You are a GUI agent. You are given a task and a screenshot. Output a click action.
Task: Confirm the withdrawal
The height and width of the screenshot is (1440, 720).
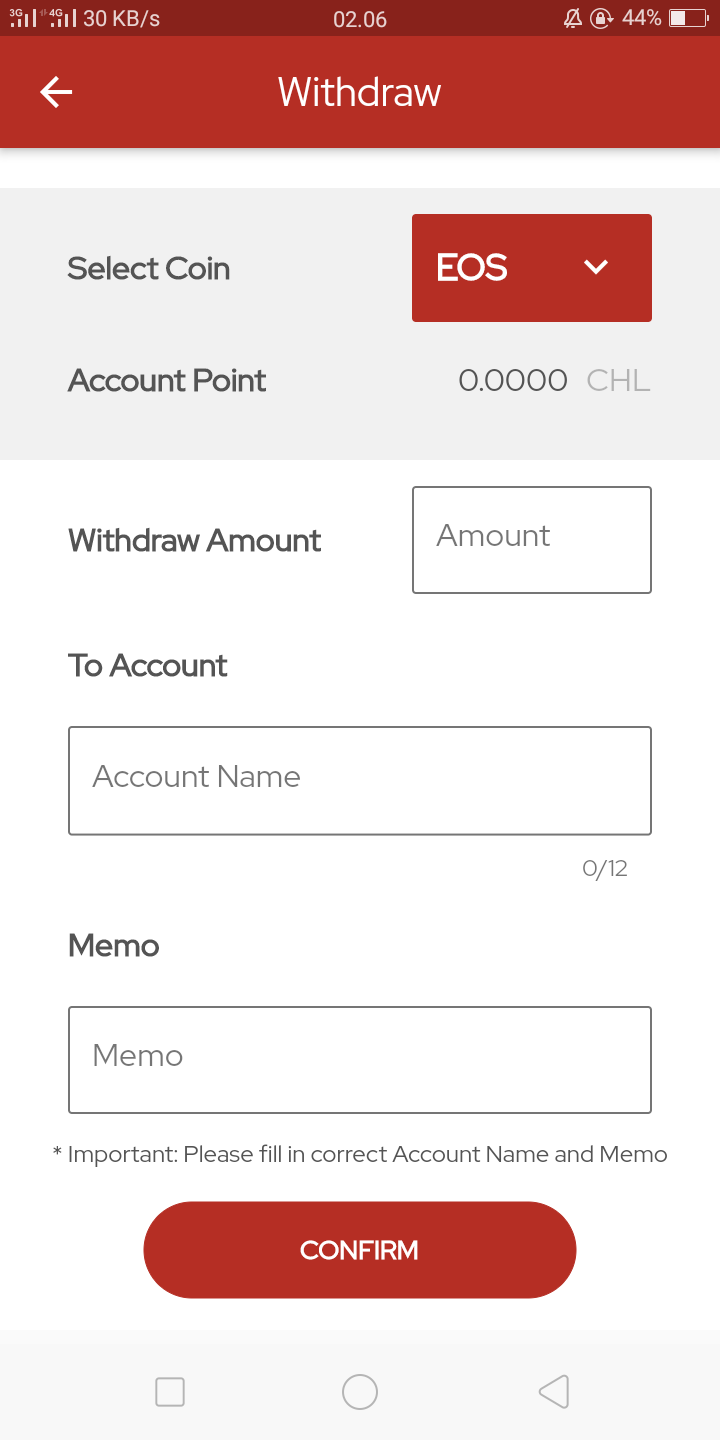359,1250
